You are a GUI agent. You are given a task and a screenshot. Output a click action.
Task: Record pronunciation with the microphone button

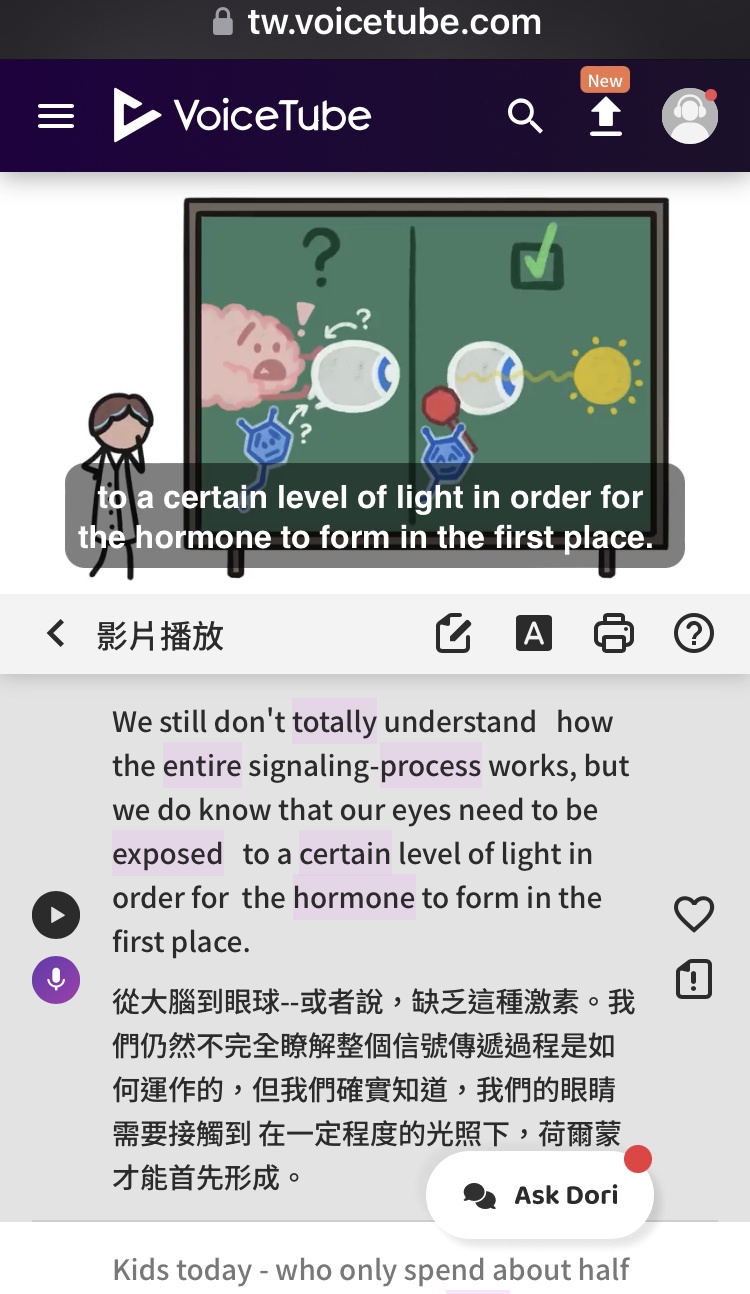(x=56, y=980)
